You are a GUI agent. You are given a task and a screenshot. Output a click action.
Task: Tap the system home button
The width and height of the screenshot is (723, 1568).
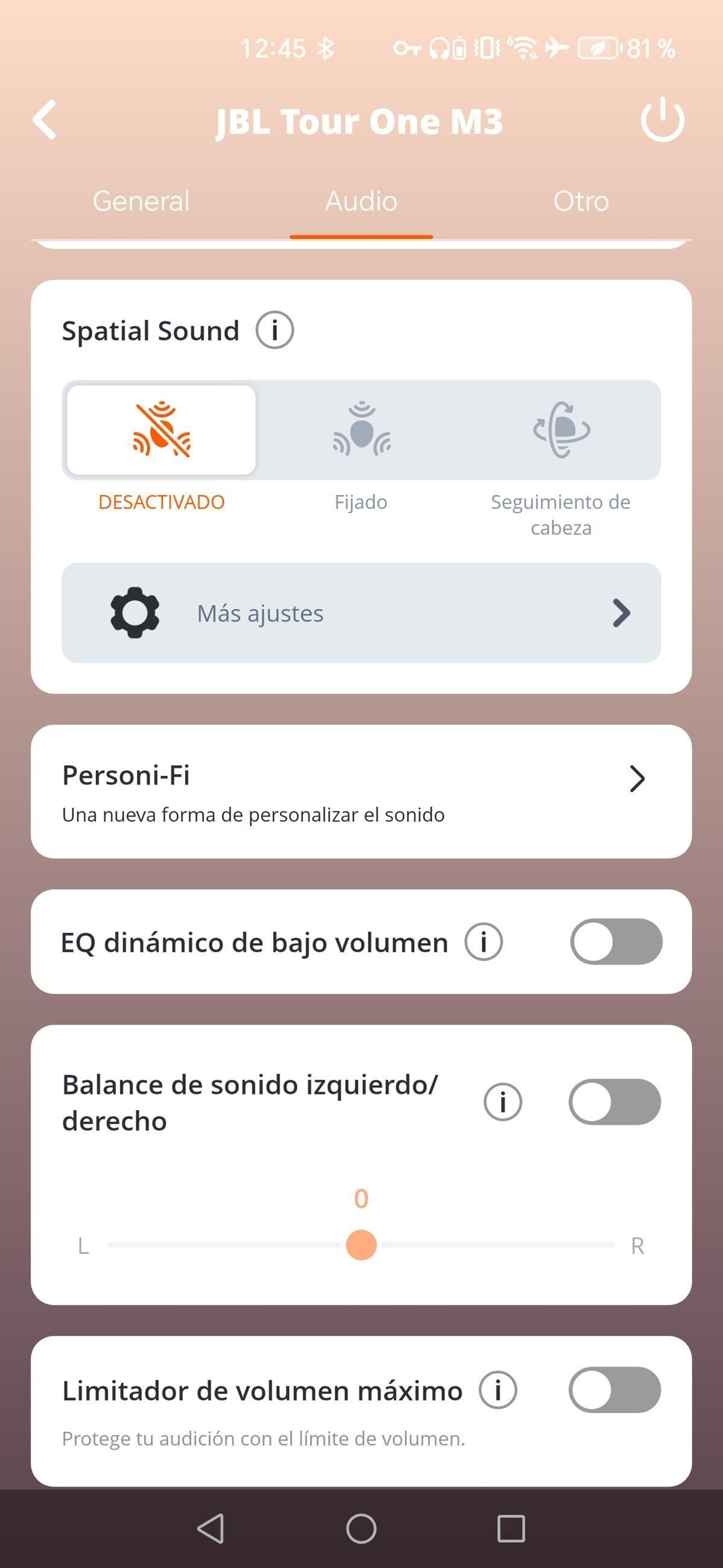point(361,1528)
